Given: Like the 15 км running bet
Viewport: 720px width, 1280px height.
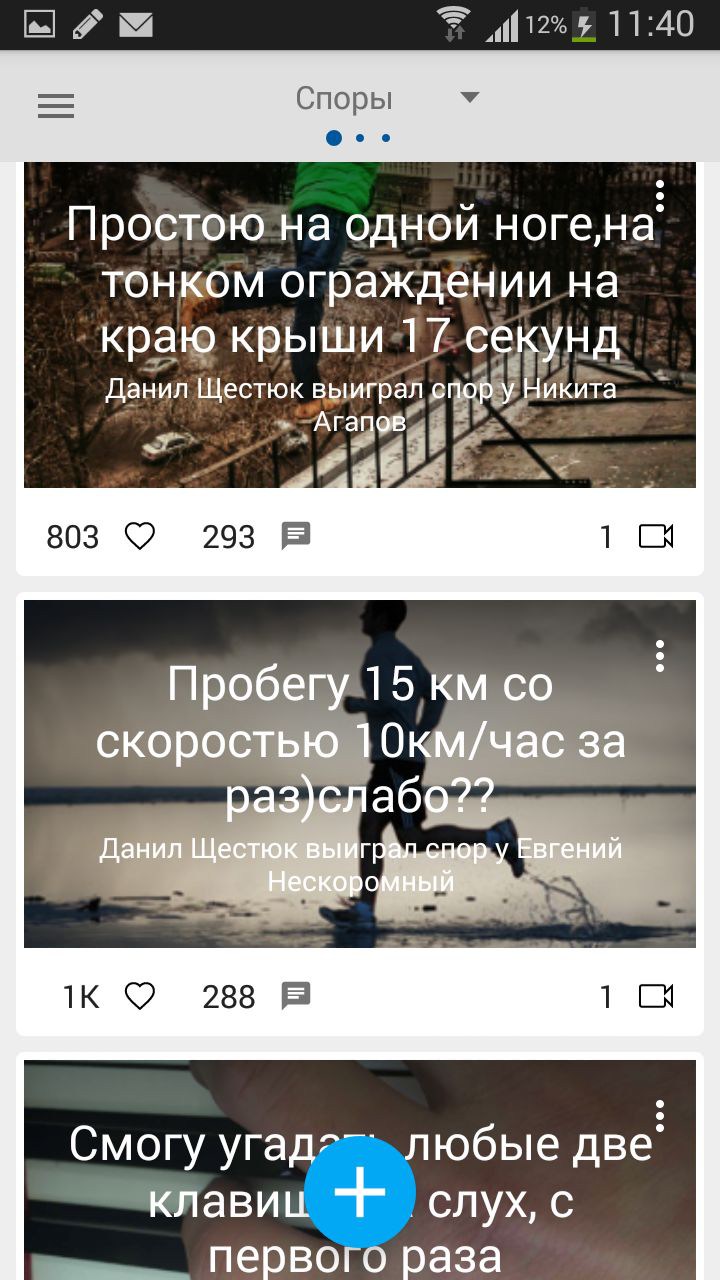Looking at the screenshot, I should pyautogui.click(x=140, y=996).
